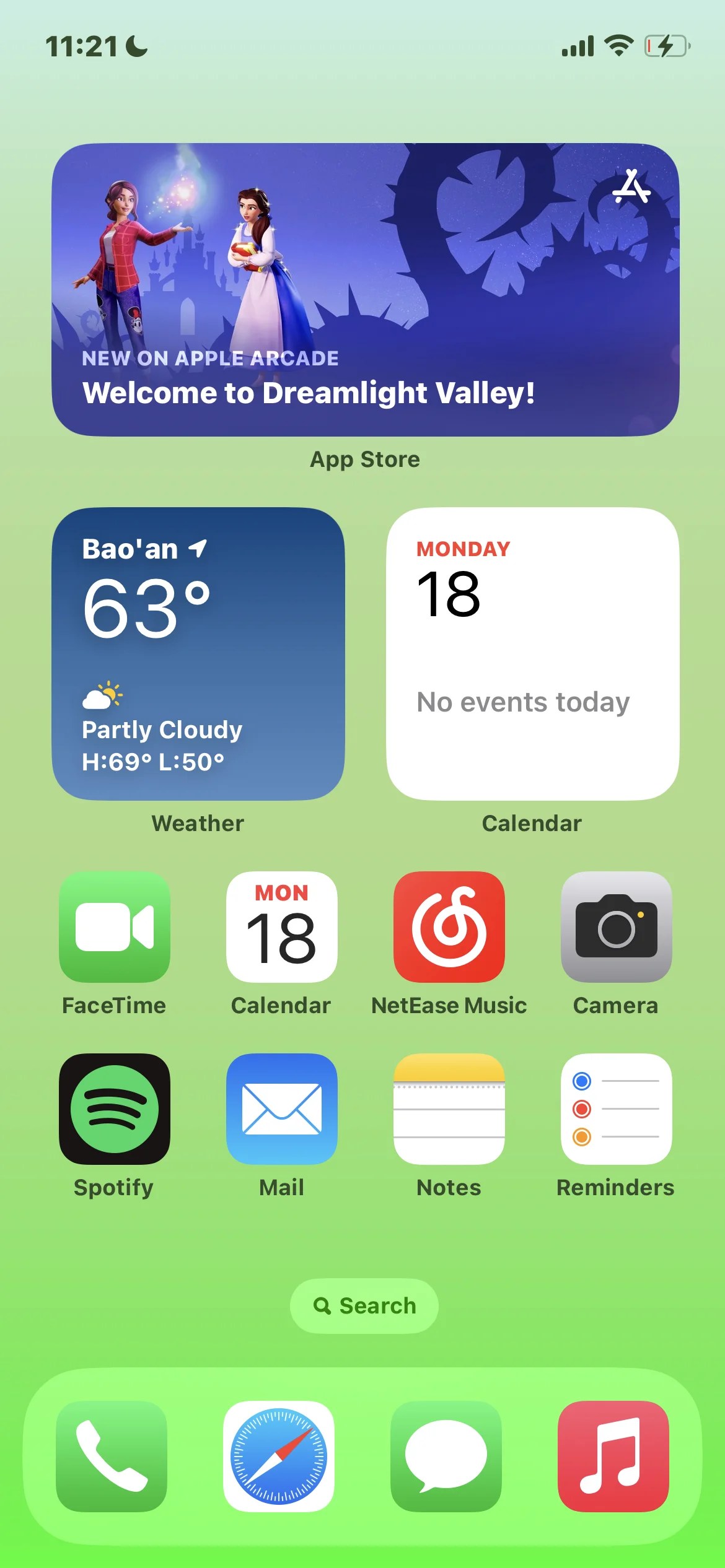Open Messages from the dock
The width and height of the screenshot is (725, 1568).
click(x=446, y=1456)
